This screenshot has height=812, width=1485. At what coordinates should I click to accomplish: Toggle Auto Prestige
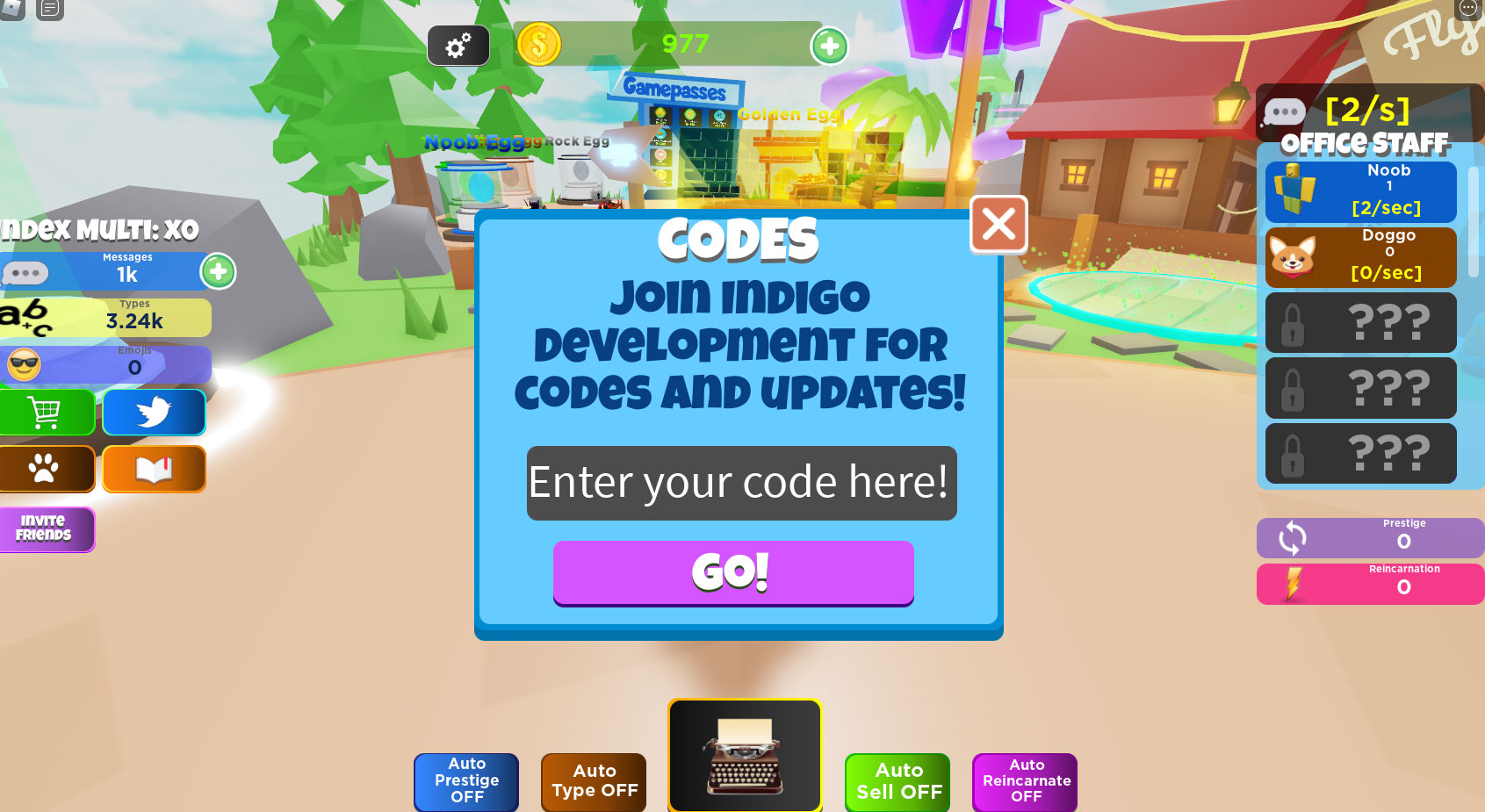pyautogui.click(x=466, y=781)
